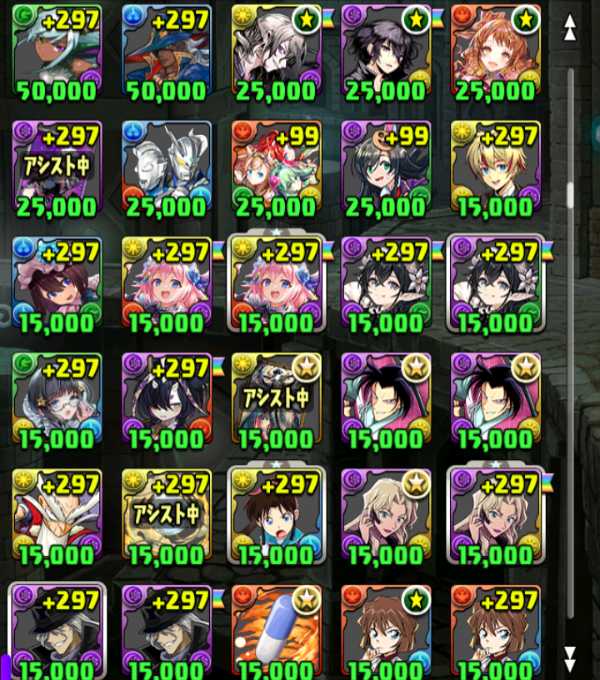Jump to top of the monster list
Viewport: 600px width, 680px height.
click(571, 28)
